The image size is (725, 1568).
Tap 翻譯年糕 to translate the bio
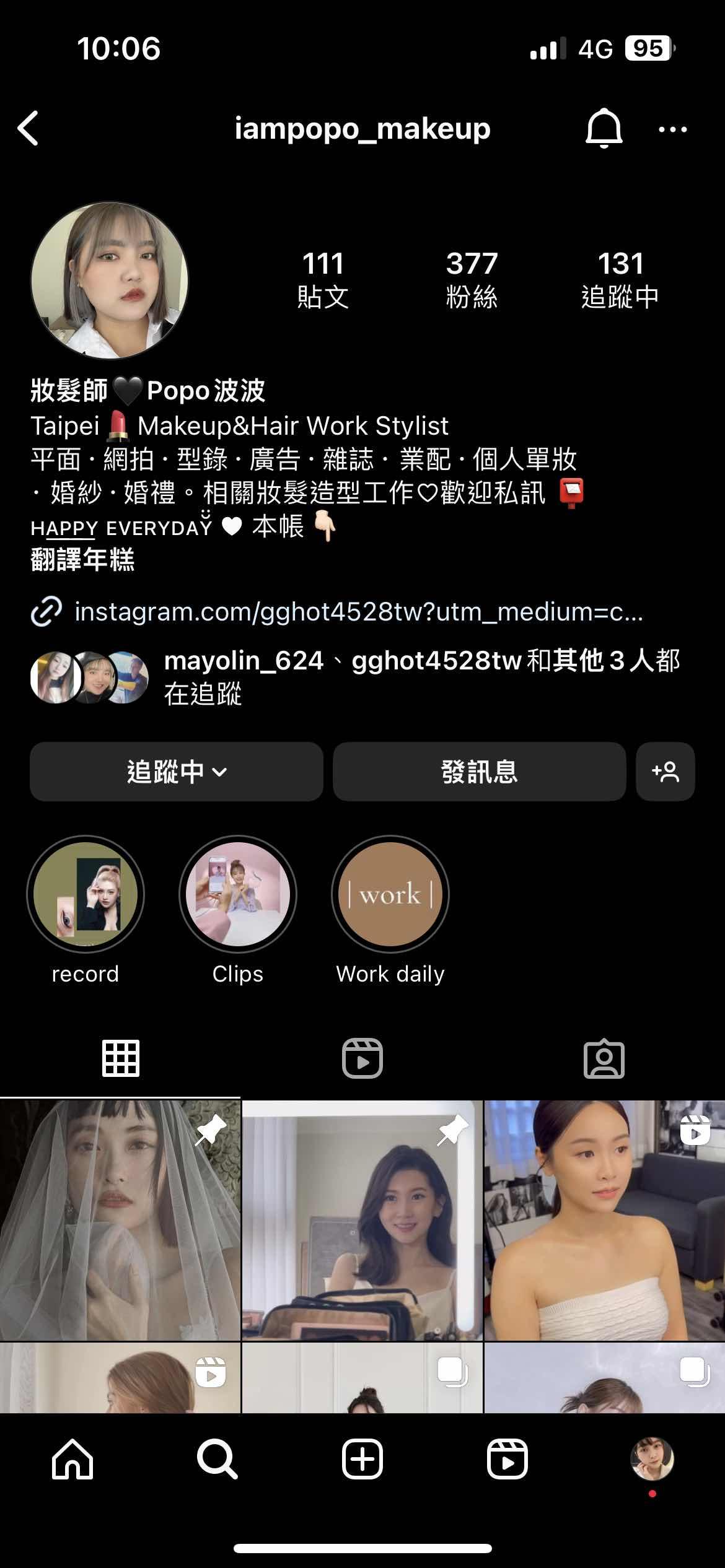pos(82,560)
